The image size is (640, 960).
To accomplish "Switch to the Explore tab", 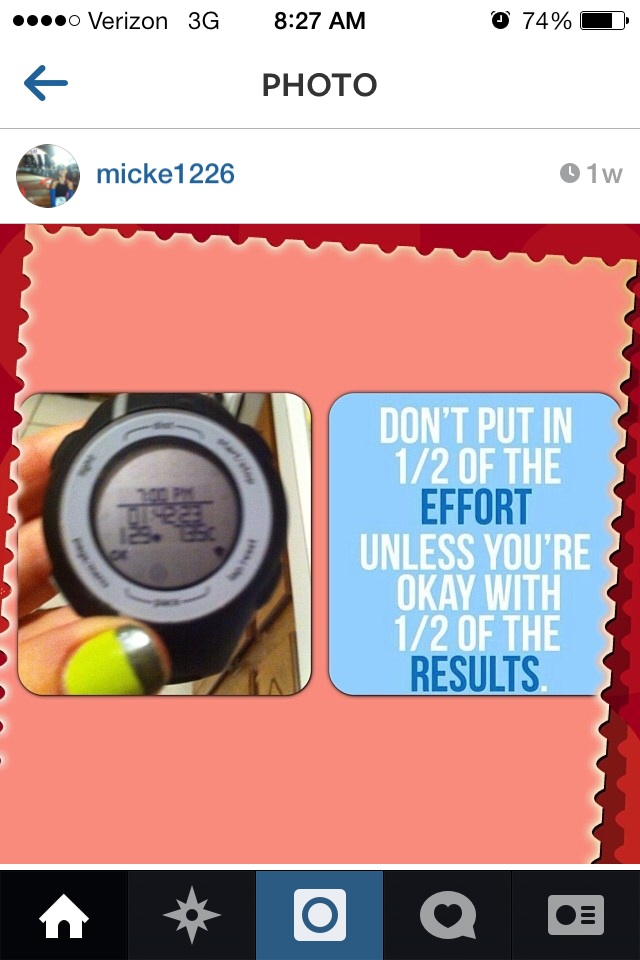I will pos(192,915).
